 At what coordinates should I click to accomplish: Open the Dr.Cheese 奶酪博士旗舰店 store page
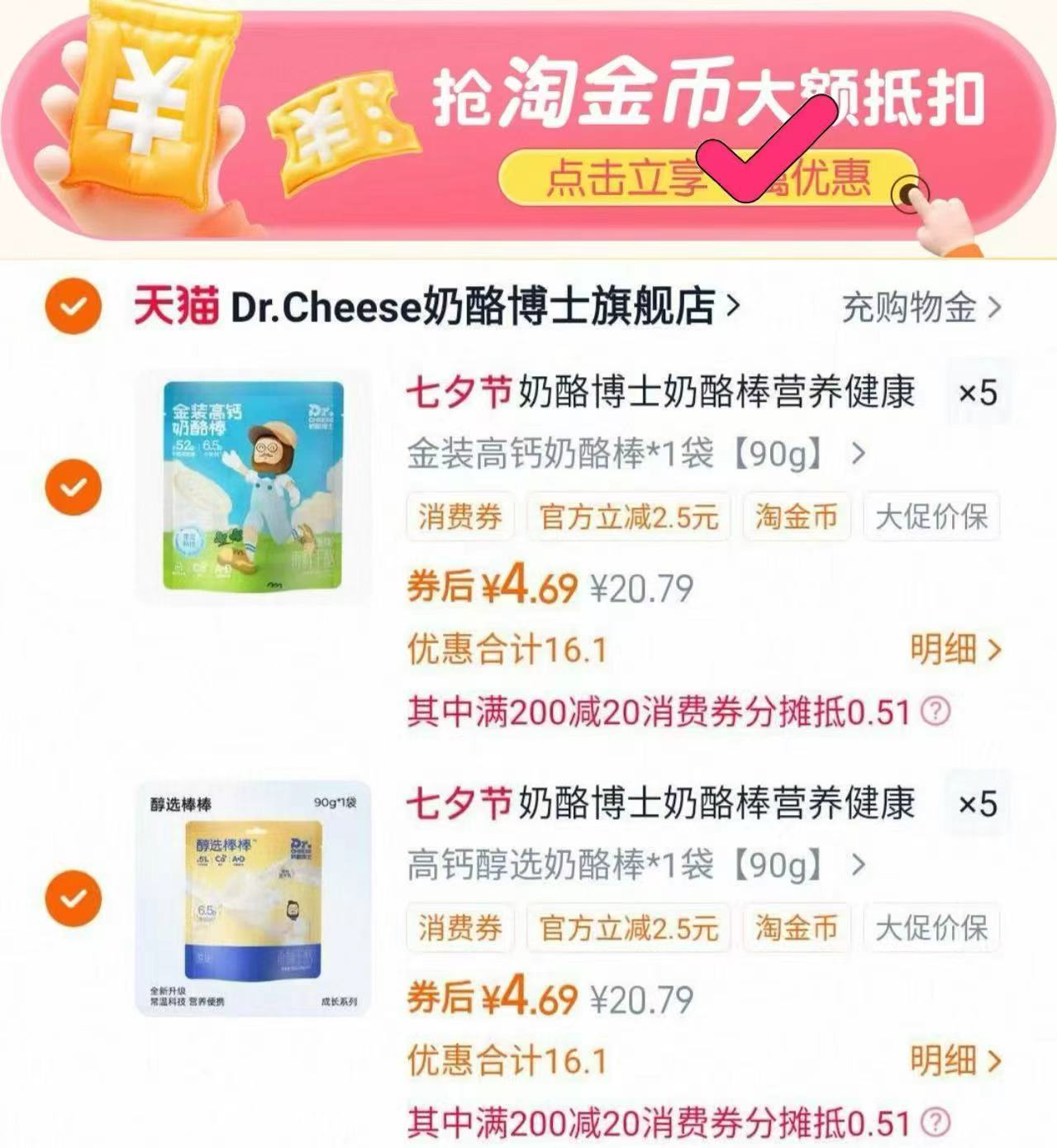click(479, 306)
